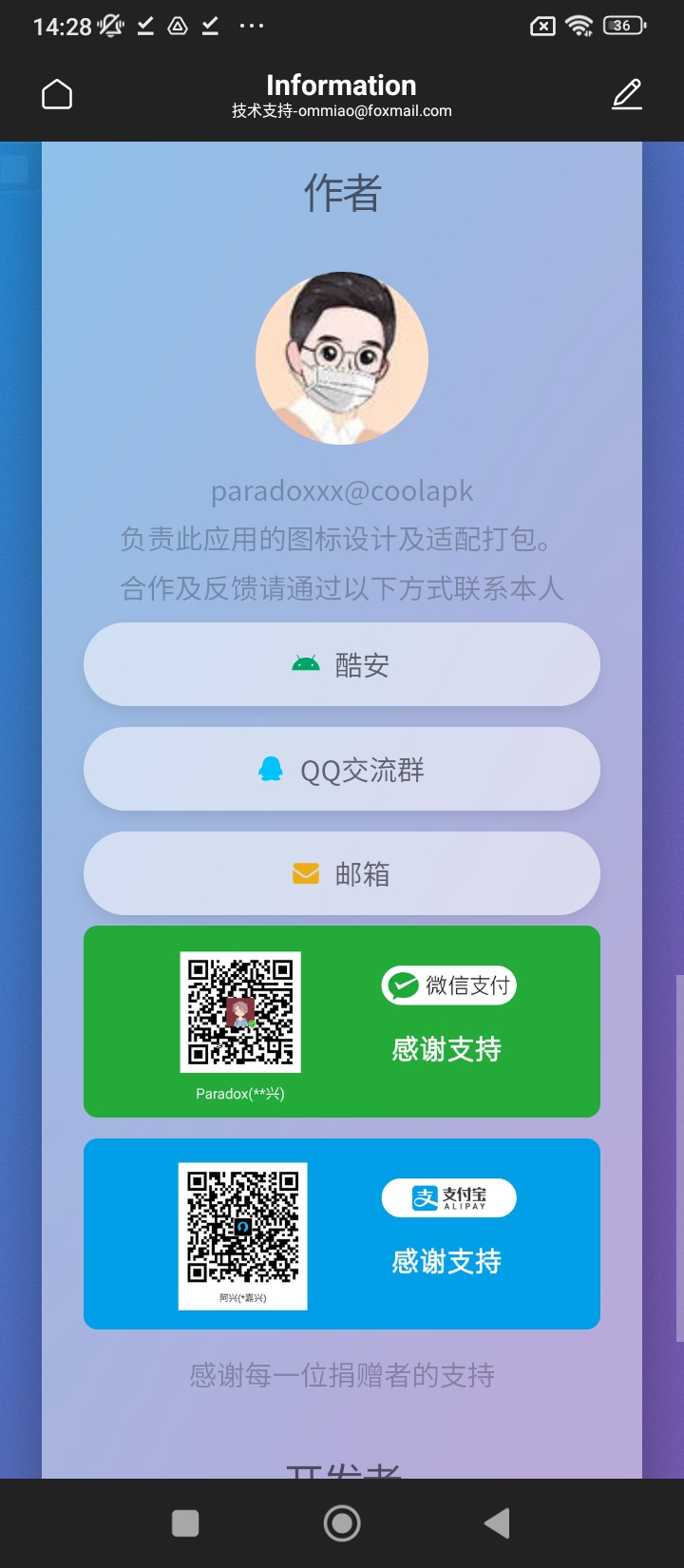
Task: Contact the author via 邮箱
Action: (342, 873)
